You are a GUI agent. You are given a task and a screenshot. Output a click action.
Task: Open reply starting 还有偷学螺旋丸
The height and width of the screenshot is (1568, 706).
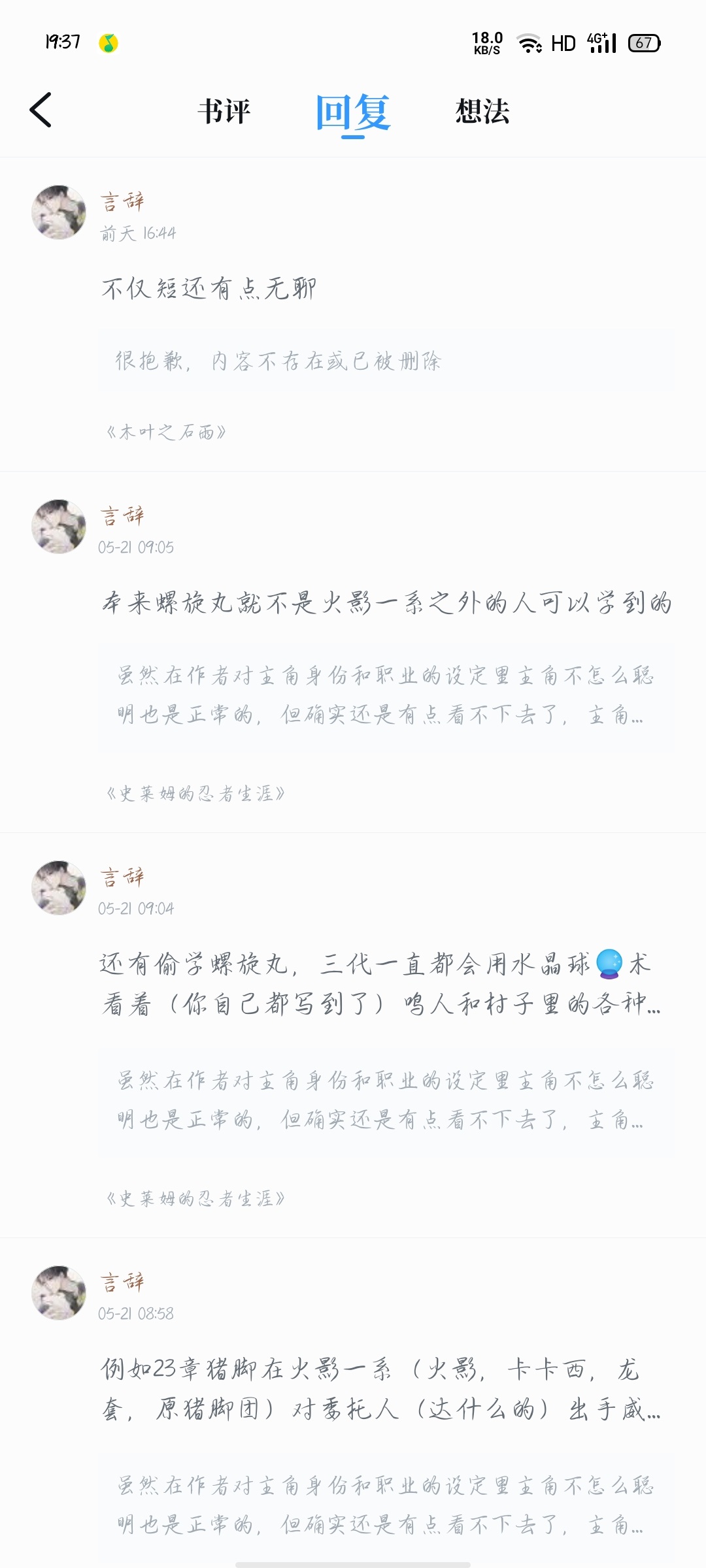point(379,983)
